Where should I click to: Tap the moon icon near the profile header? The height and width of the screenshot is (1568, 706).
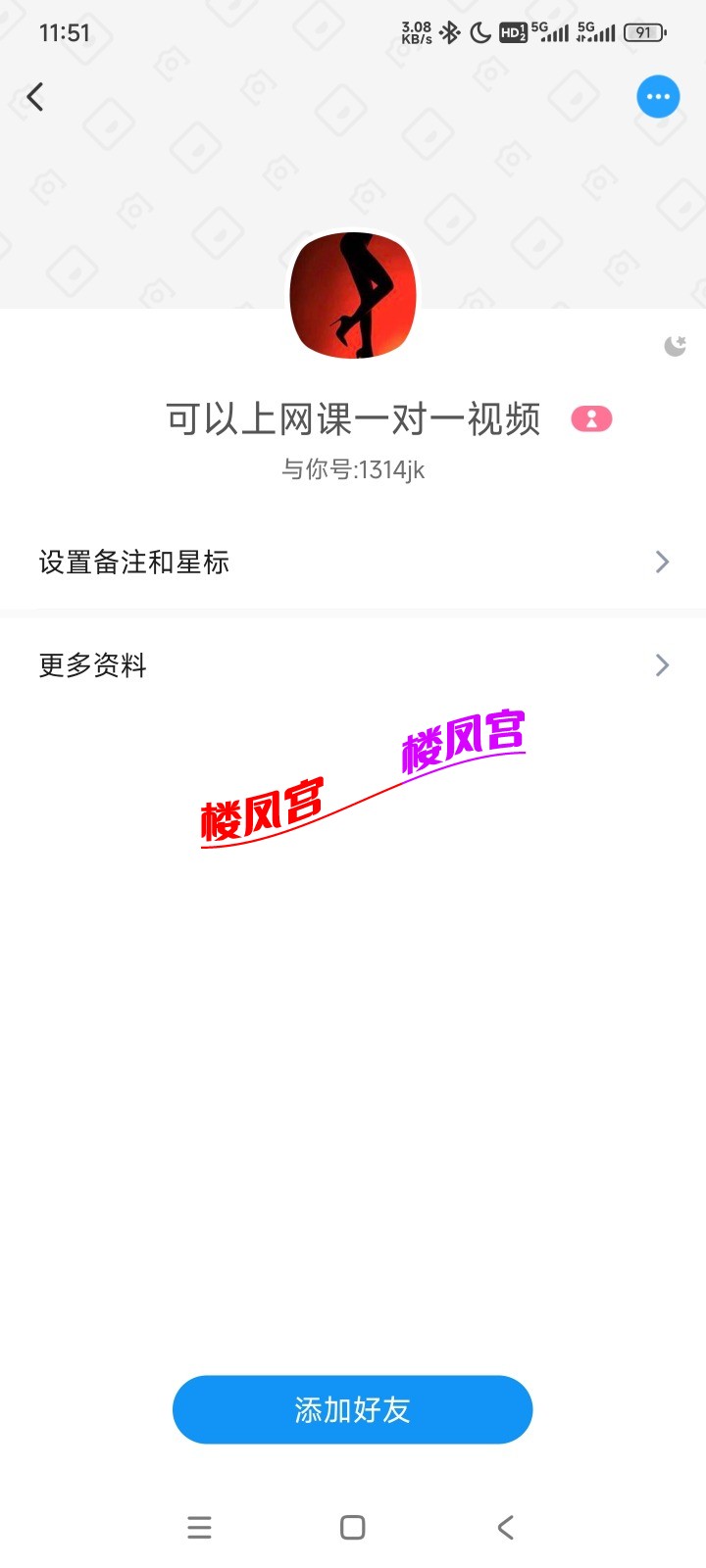click(676, 345)
